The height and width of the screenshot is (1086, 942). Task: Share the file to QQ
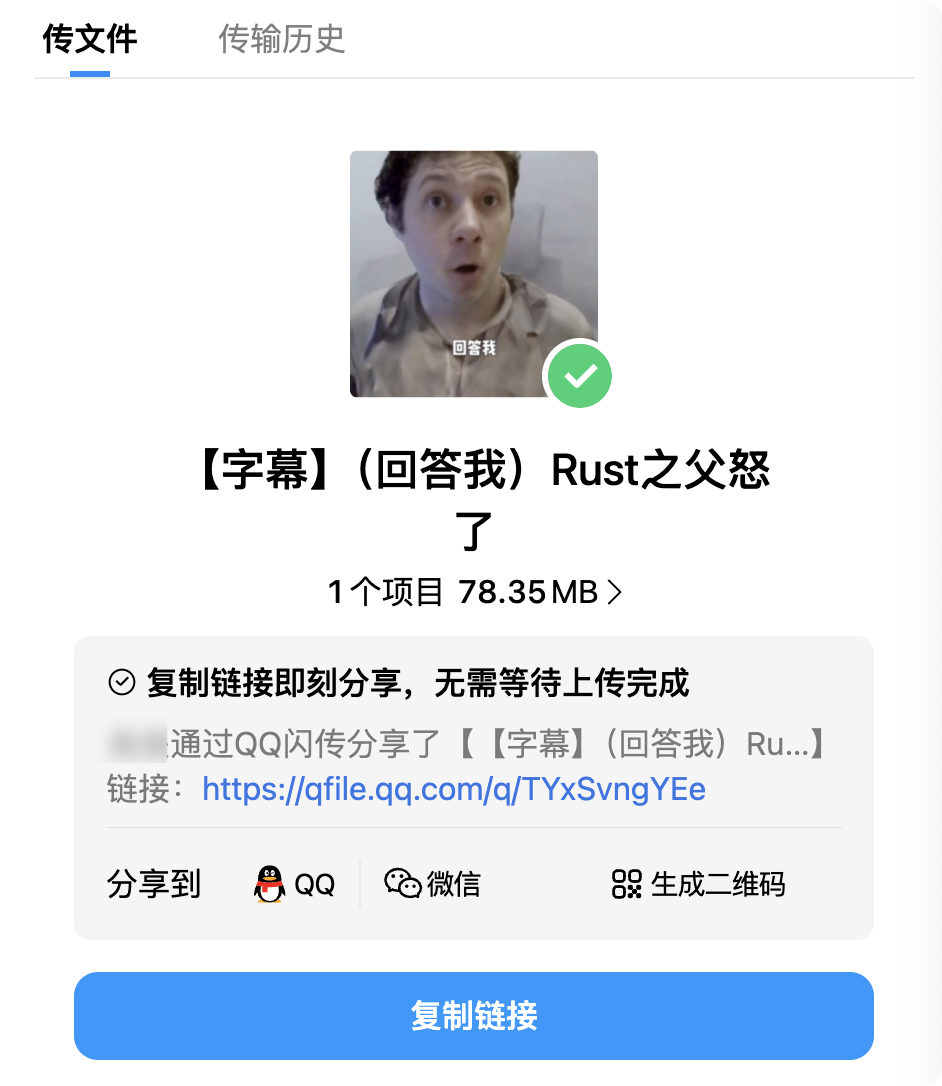coord(295,884)
